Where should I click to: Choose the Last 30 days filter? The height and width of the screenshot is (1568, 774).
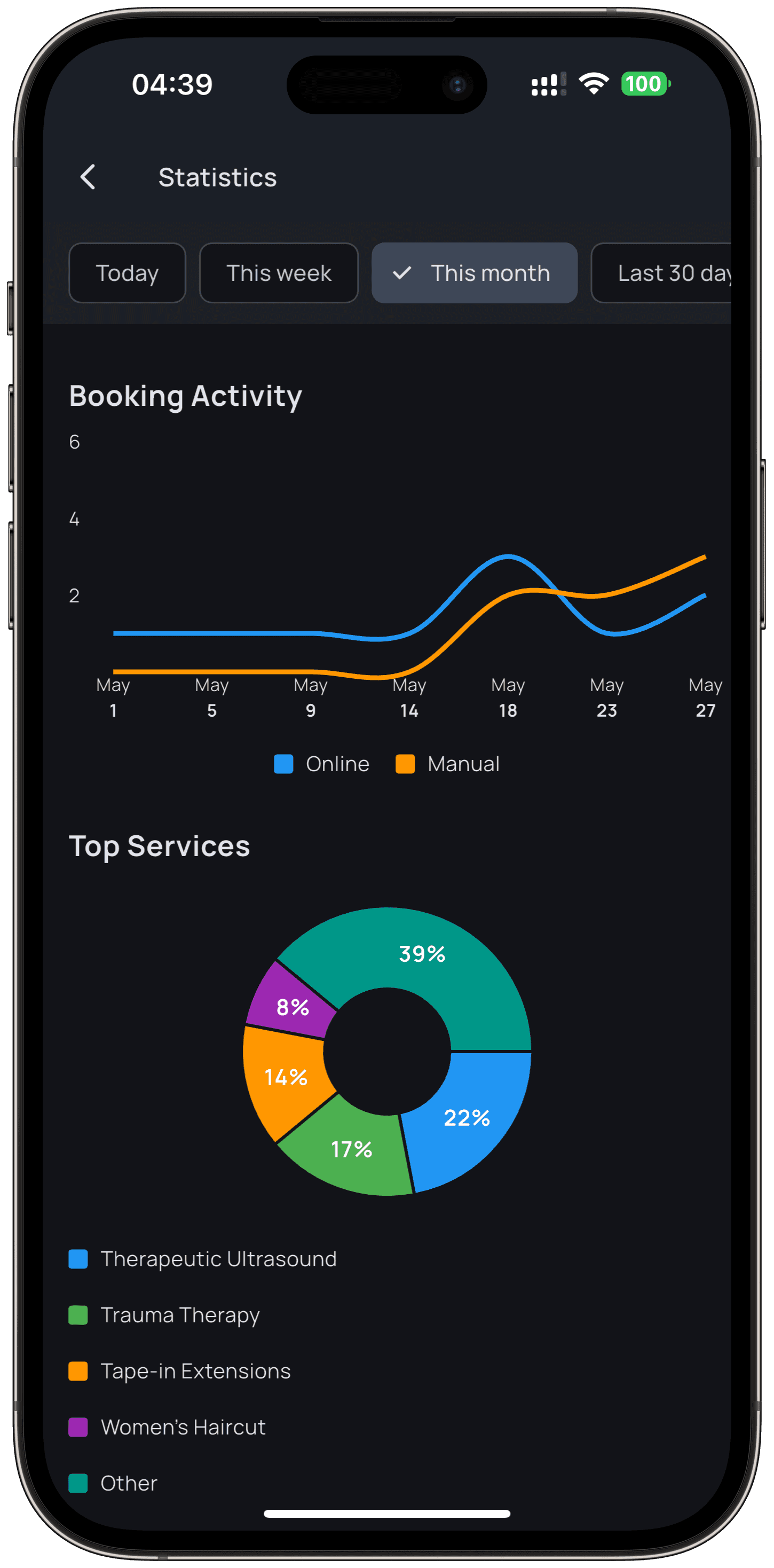[661, 273]
